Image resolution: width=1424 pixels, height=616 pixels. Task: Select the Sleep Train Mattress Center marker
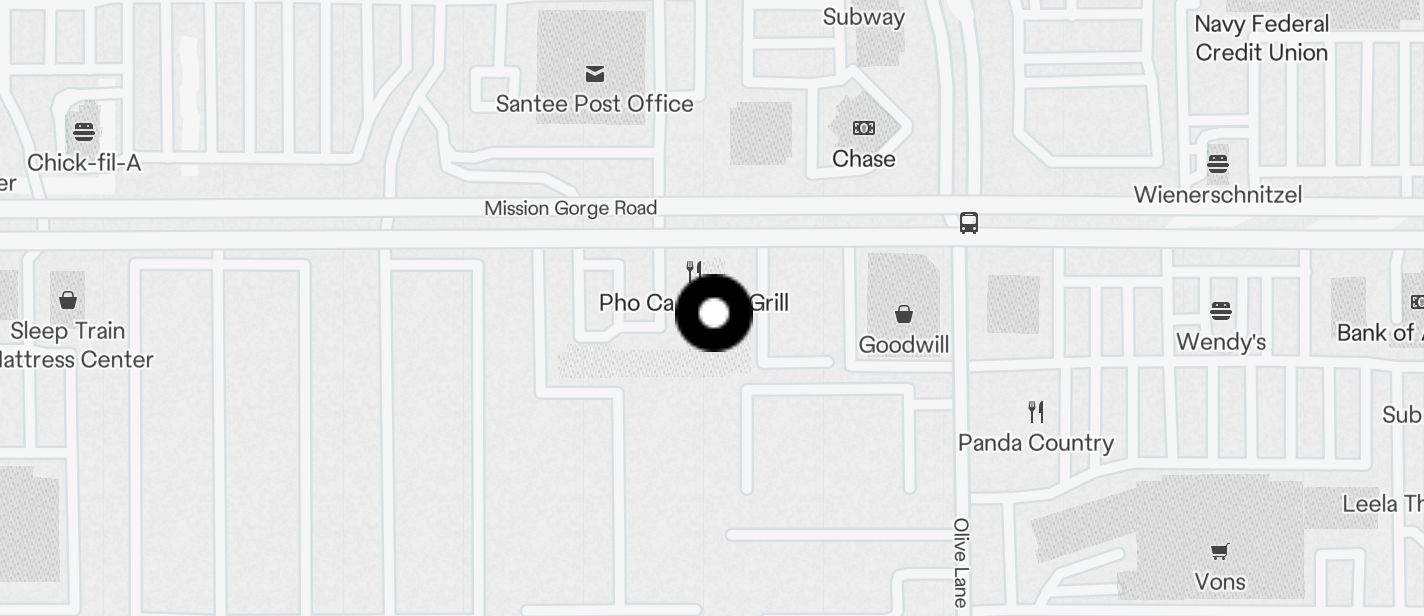pyautogui.click(x=68, y=300)
